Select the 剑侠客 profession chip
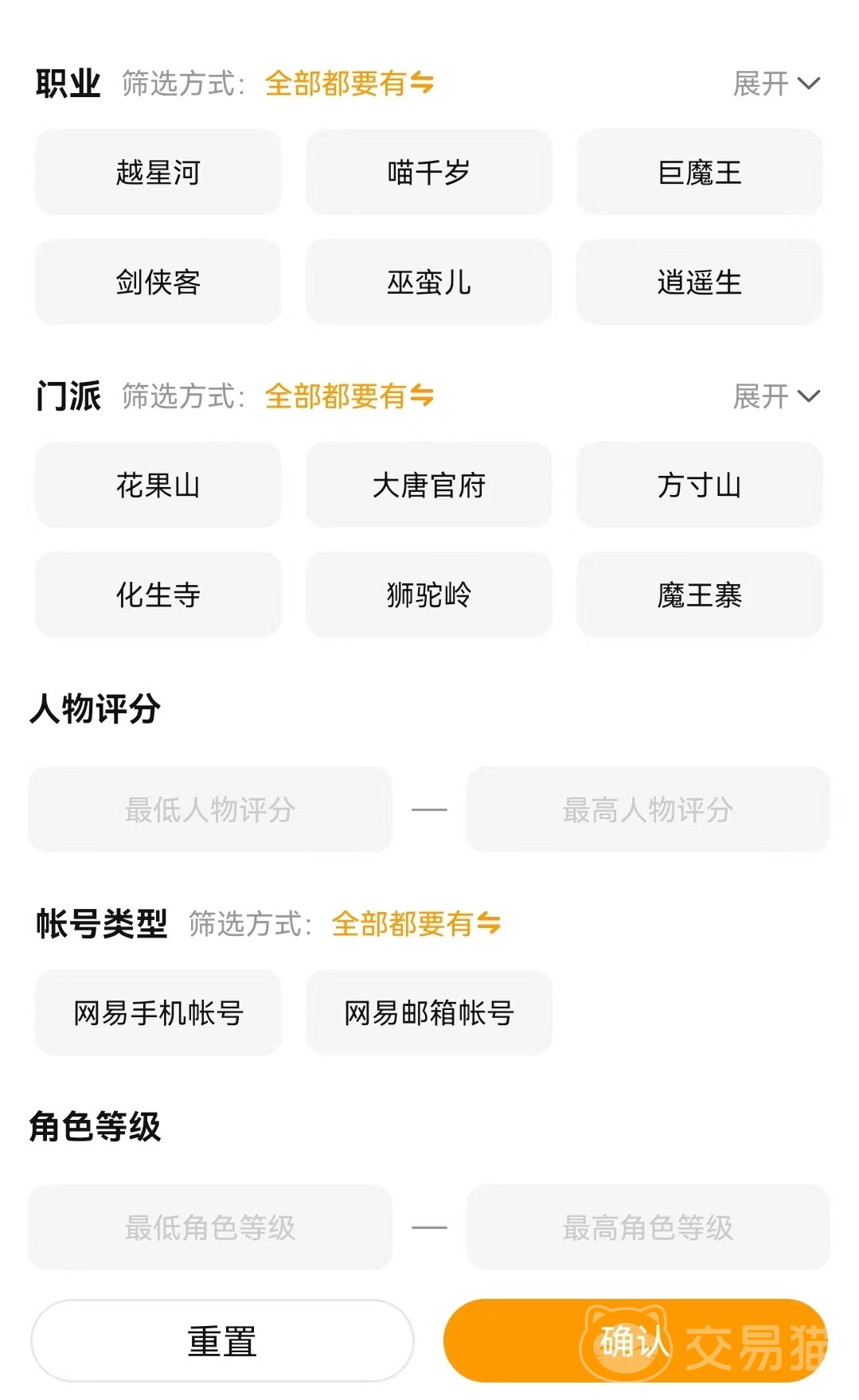Viewport: 859px width, 1400px height. coord(158,283)
